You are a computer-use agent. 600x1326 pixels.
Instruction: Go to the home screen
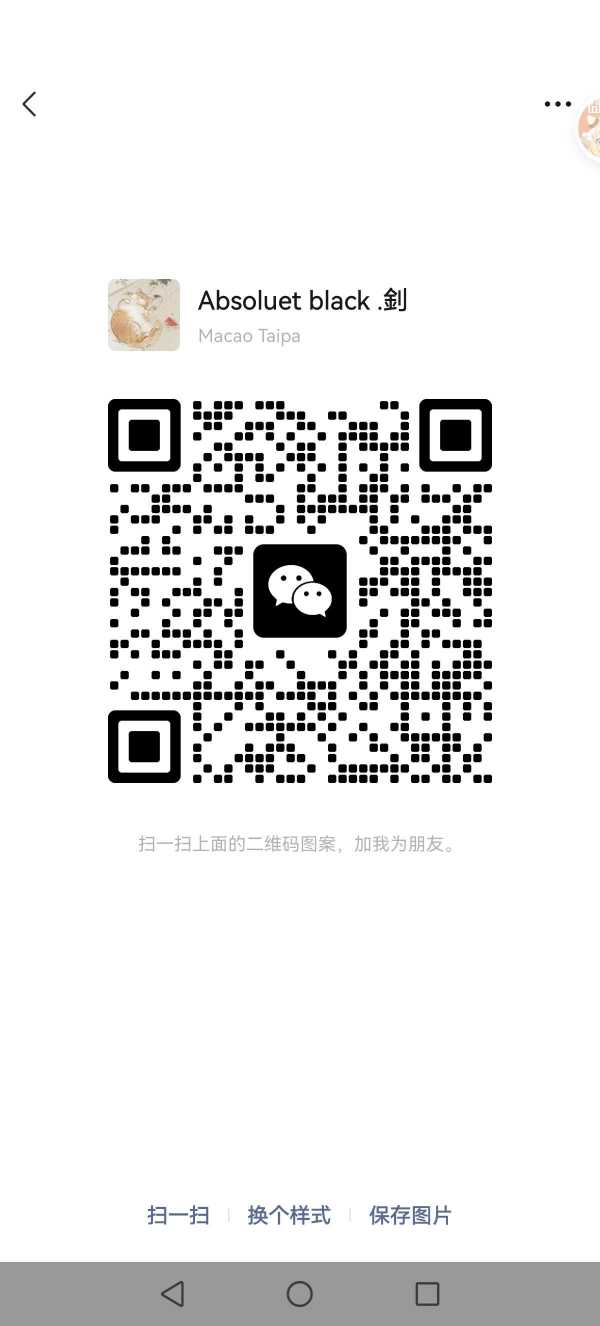tap(300, 1293)
